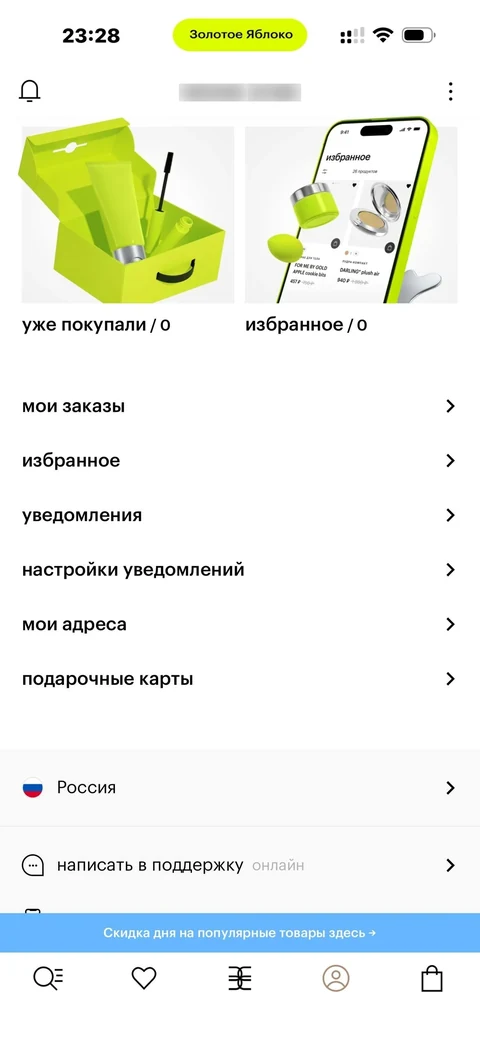The width and height of the screenshot is (480, 1043).
Task: Open the notifications bell icon
Action: click(x=30, y=91)
